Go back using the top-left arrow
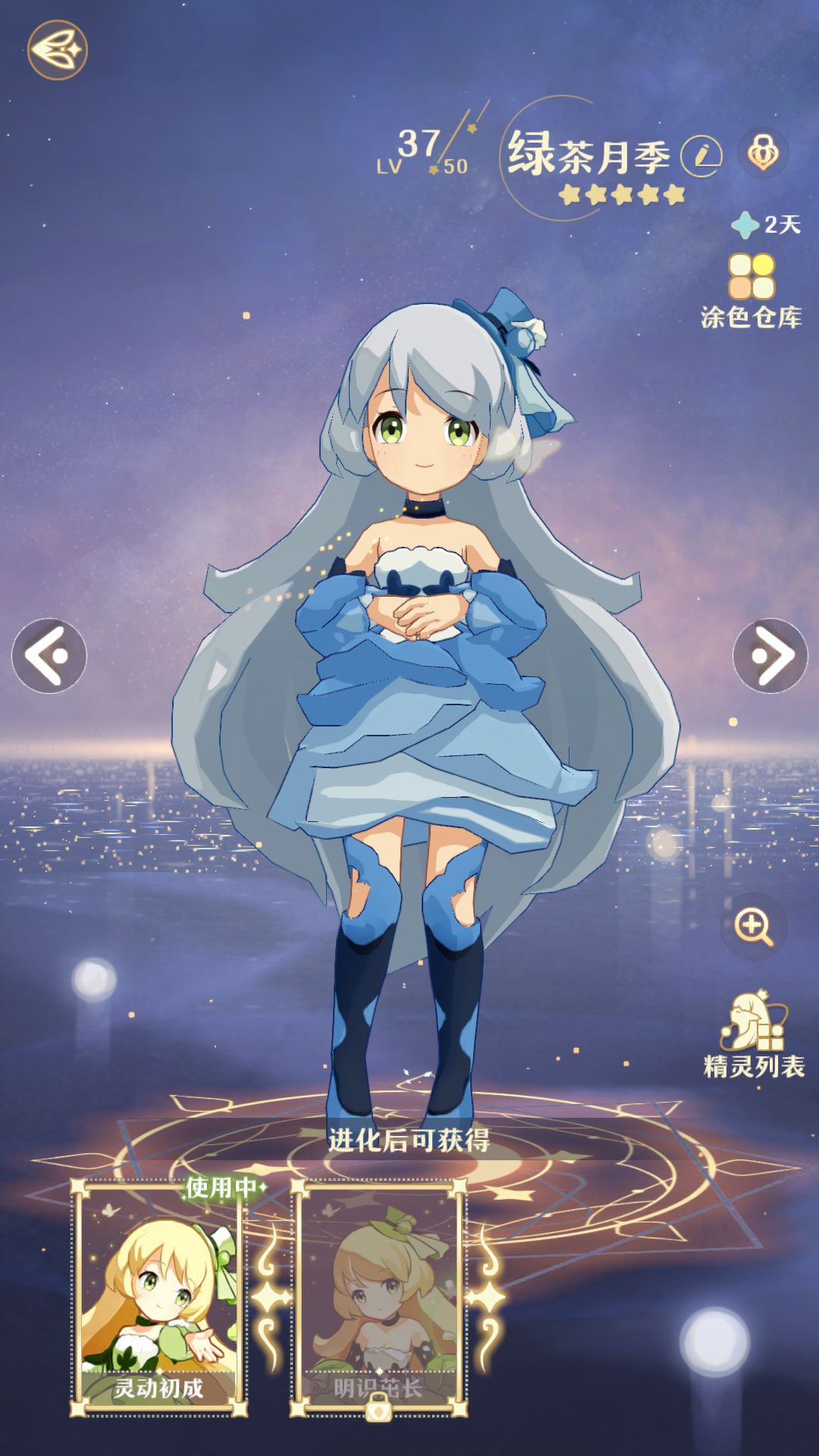This screenshot has height=1456, width=819. [58, 50]
